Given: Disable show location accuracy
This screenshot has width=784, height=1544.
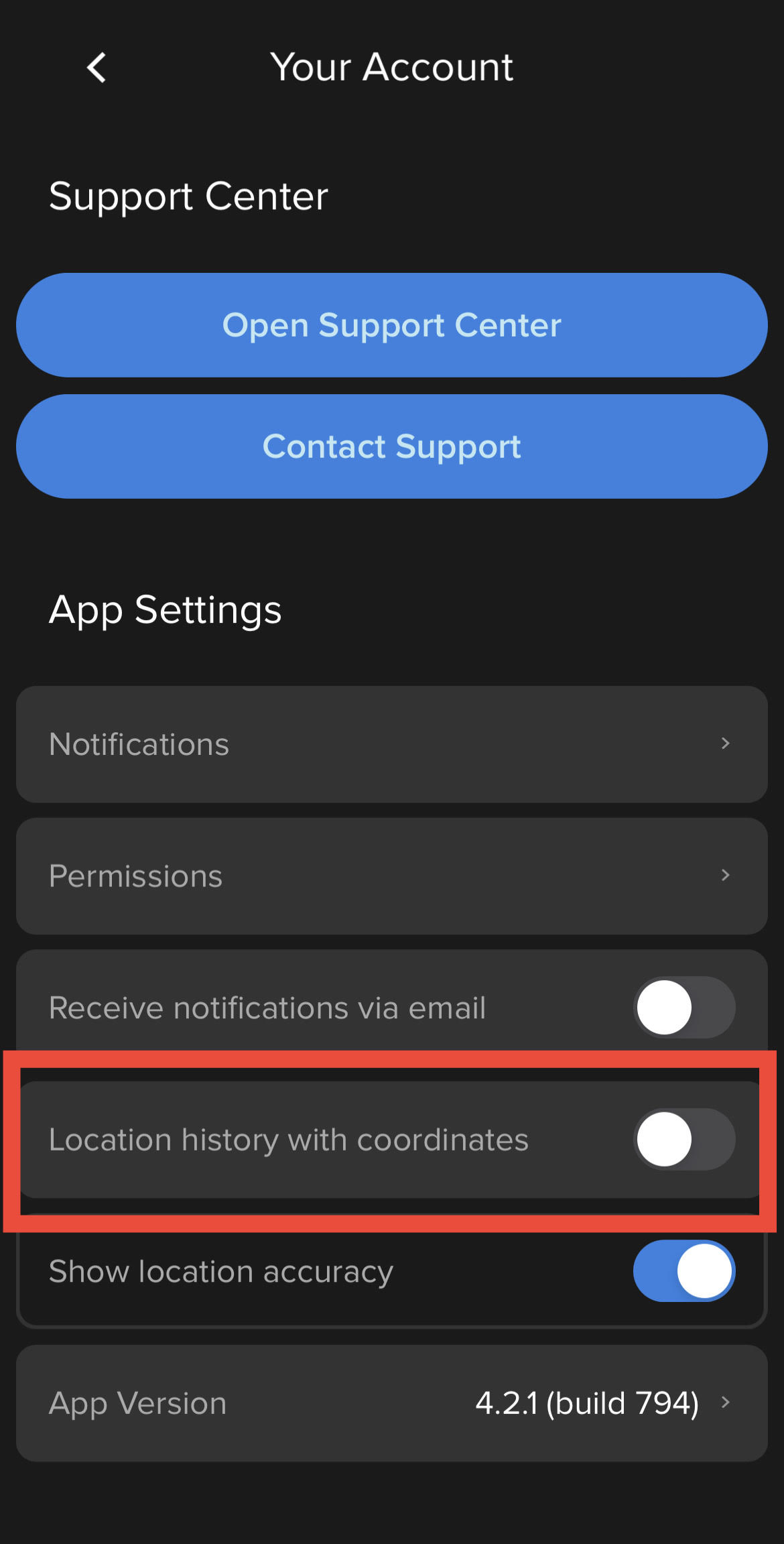Looking at the screenshot, I should coord(683,1270).
